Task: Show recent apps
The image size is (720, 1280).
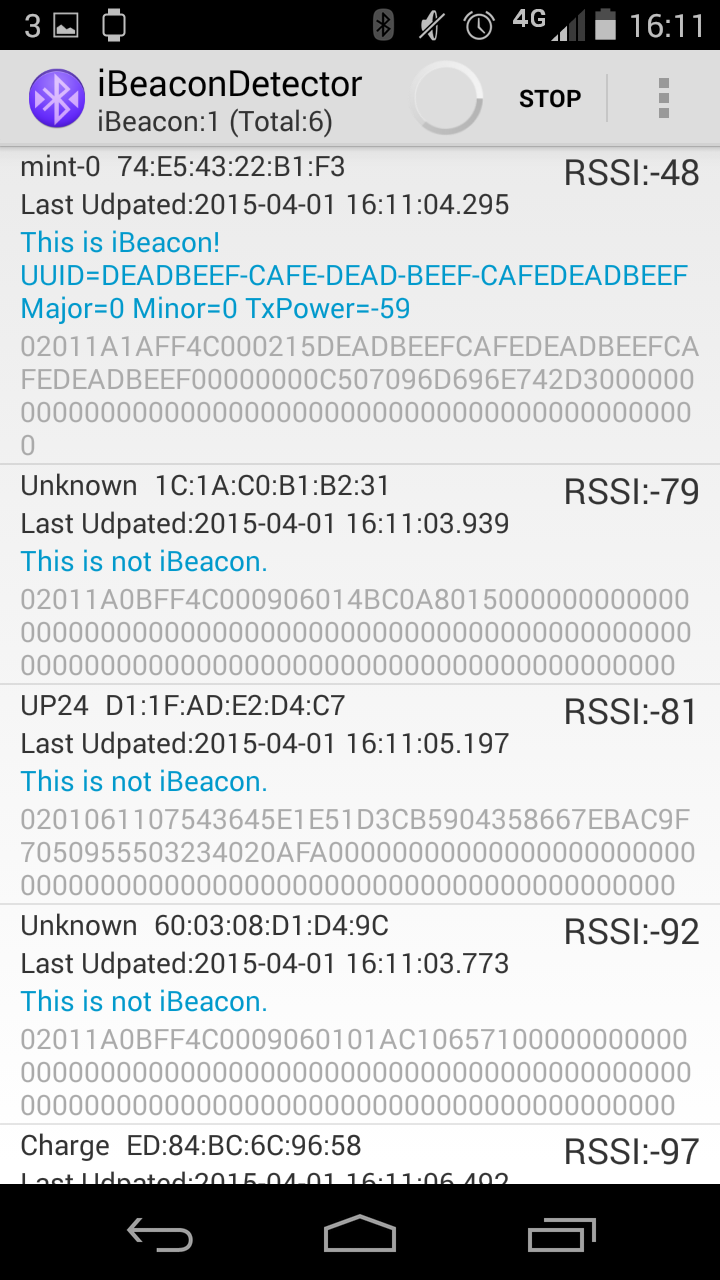Action: [x=561, y=1234]
